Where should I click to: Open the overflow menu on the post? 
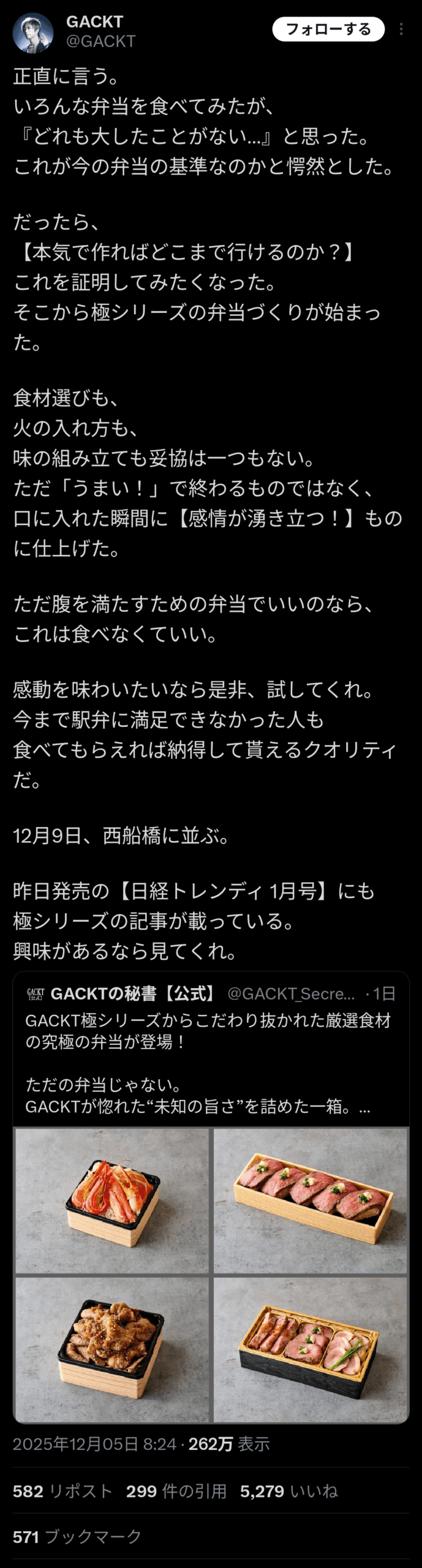[401, 29]
